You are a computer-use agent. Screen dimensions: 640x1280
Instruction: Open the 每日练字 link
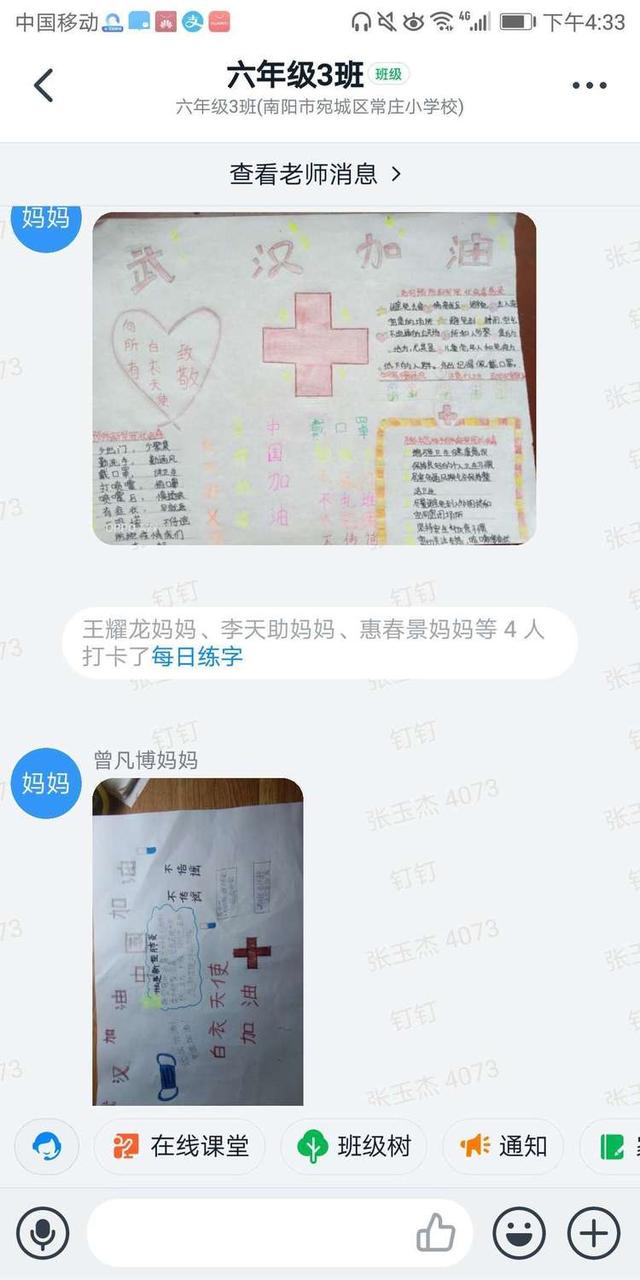[197, 657]
